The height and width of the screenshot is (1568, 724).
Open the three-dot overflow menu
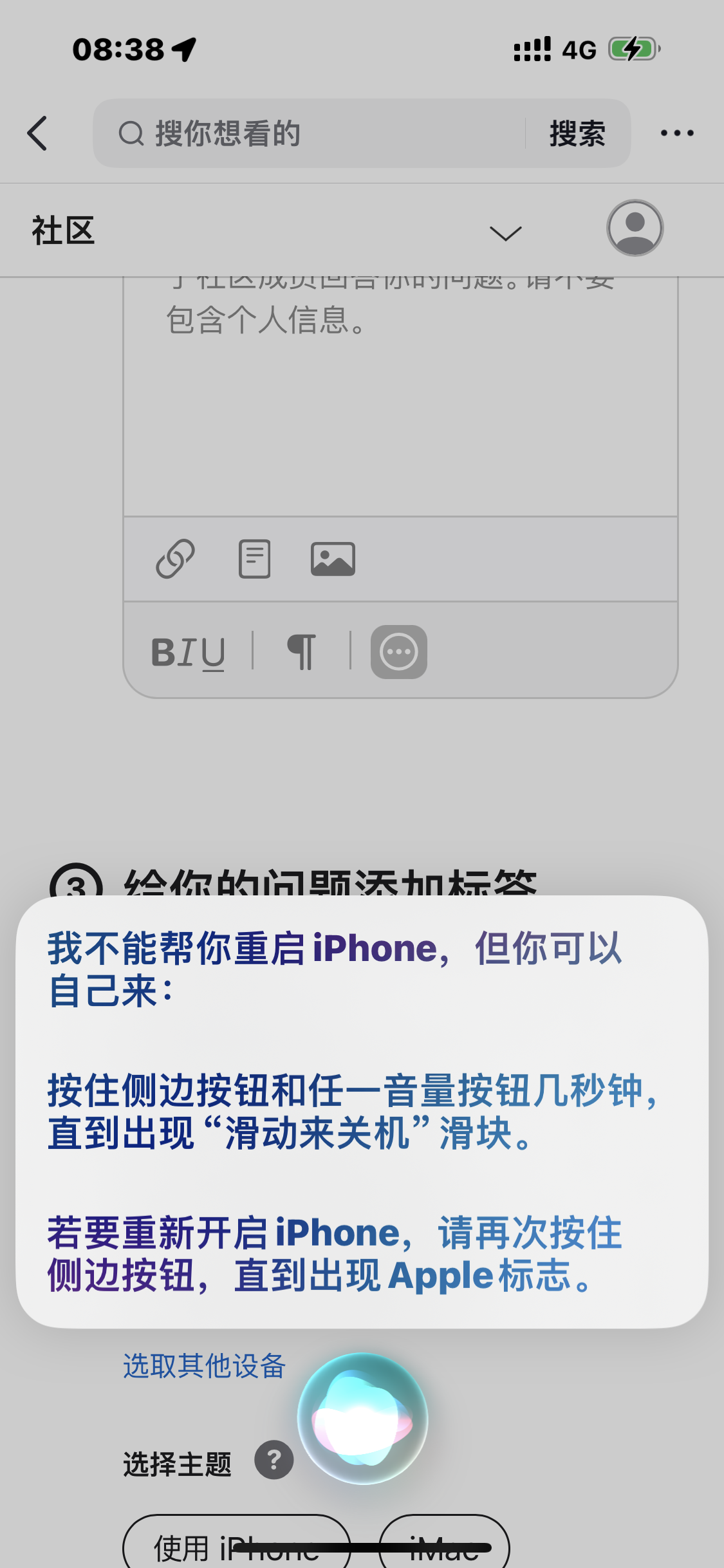point(676,133)
